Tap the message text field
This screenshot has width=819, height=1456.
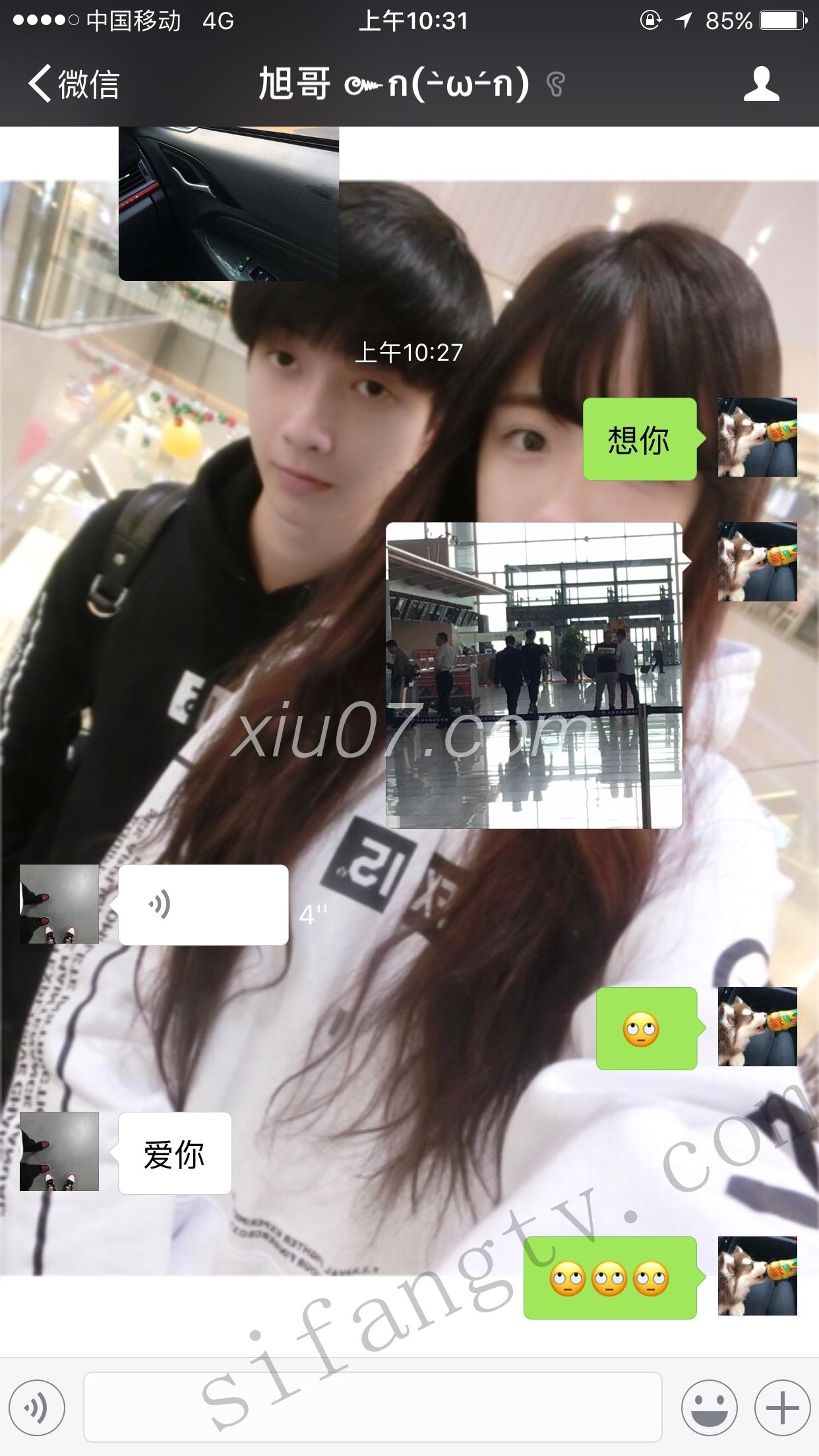pos(373,1408)
